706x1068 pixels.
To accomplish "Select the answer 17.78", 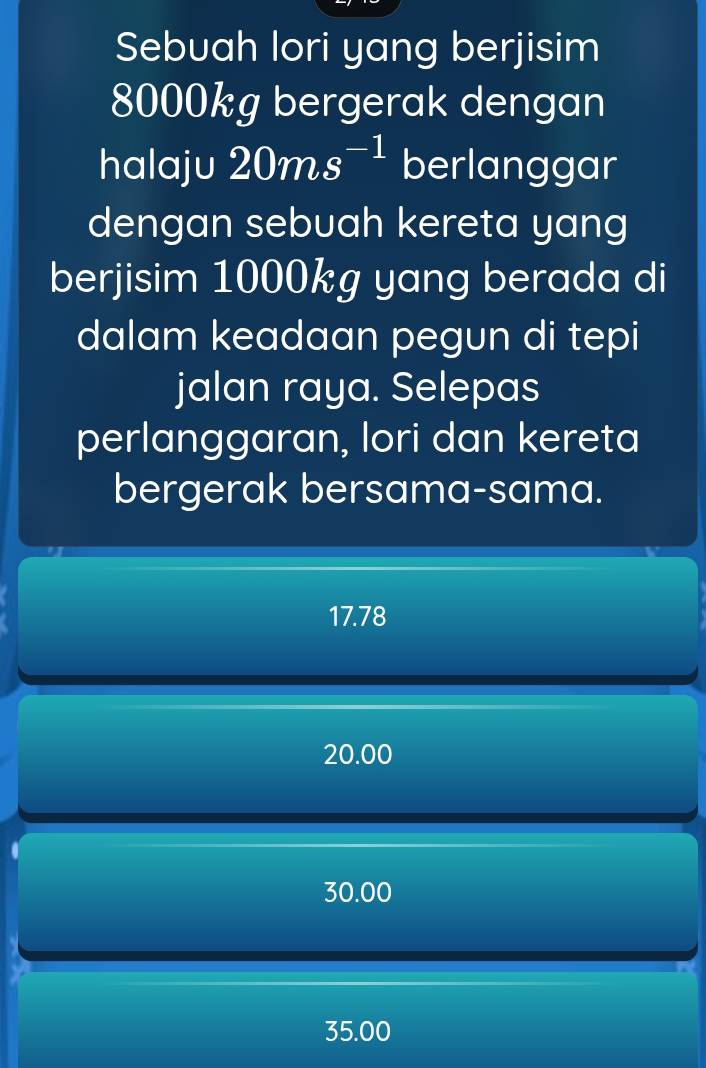I will point(357,617).
